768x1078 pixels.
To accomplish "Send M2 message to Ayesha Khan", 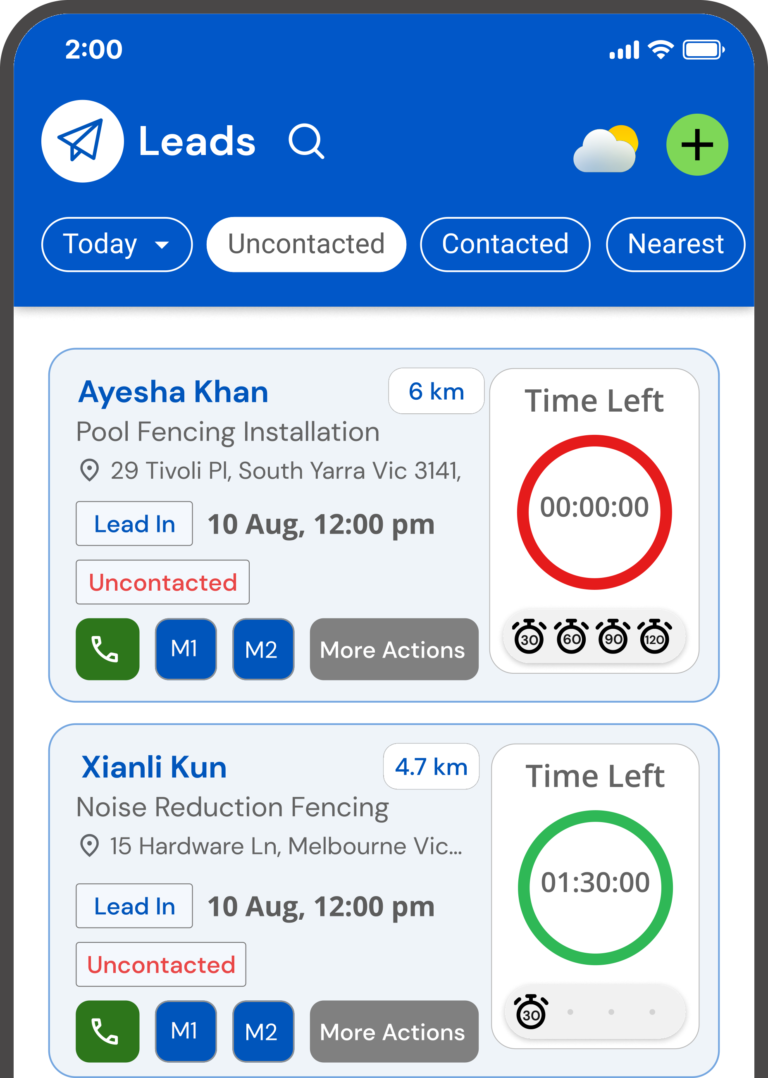I will click(x=262, y=649).
